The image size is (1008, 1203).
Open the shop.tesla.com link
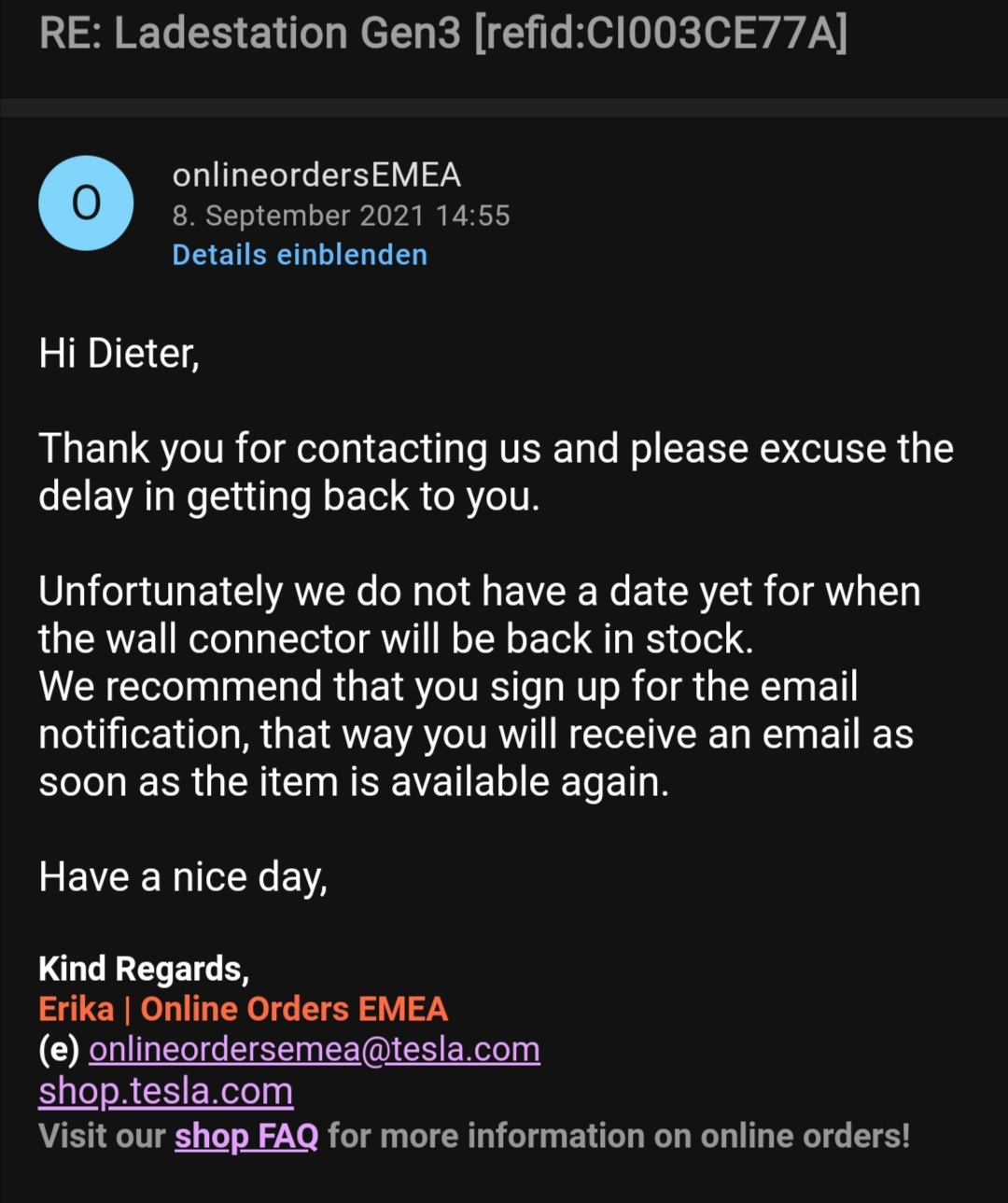(166, 1091)
